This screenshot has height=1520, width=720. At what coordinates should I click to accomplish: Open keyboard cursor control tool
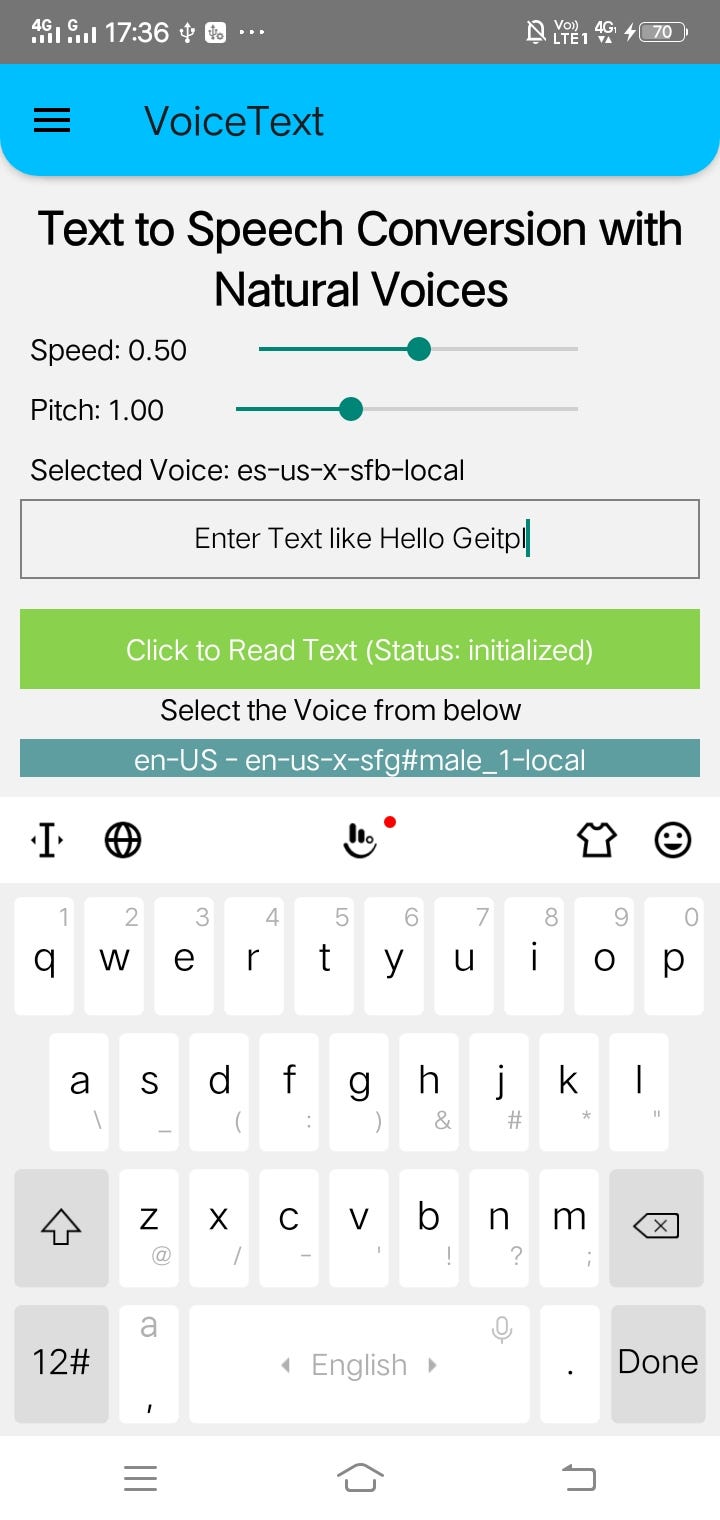point(48,841)
